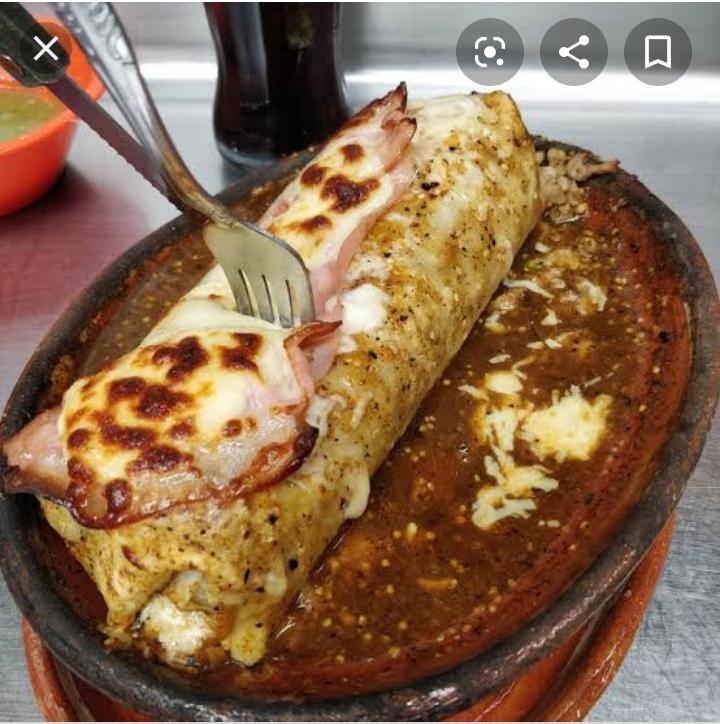
Task: Search this image with Lens
Action: click(x=490, y=52)
